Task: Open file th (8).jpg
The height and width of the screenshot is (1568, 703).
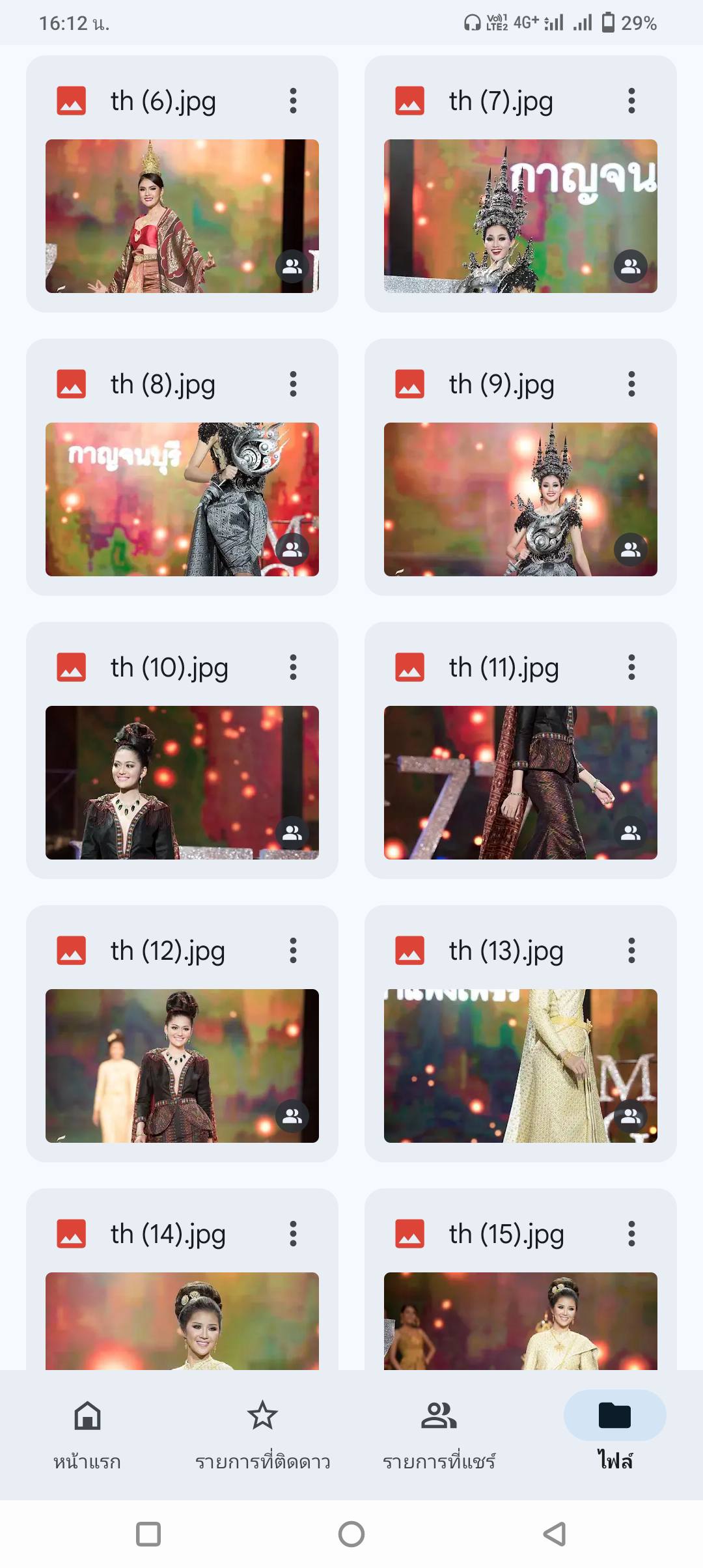Action: pos(182,499)
